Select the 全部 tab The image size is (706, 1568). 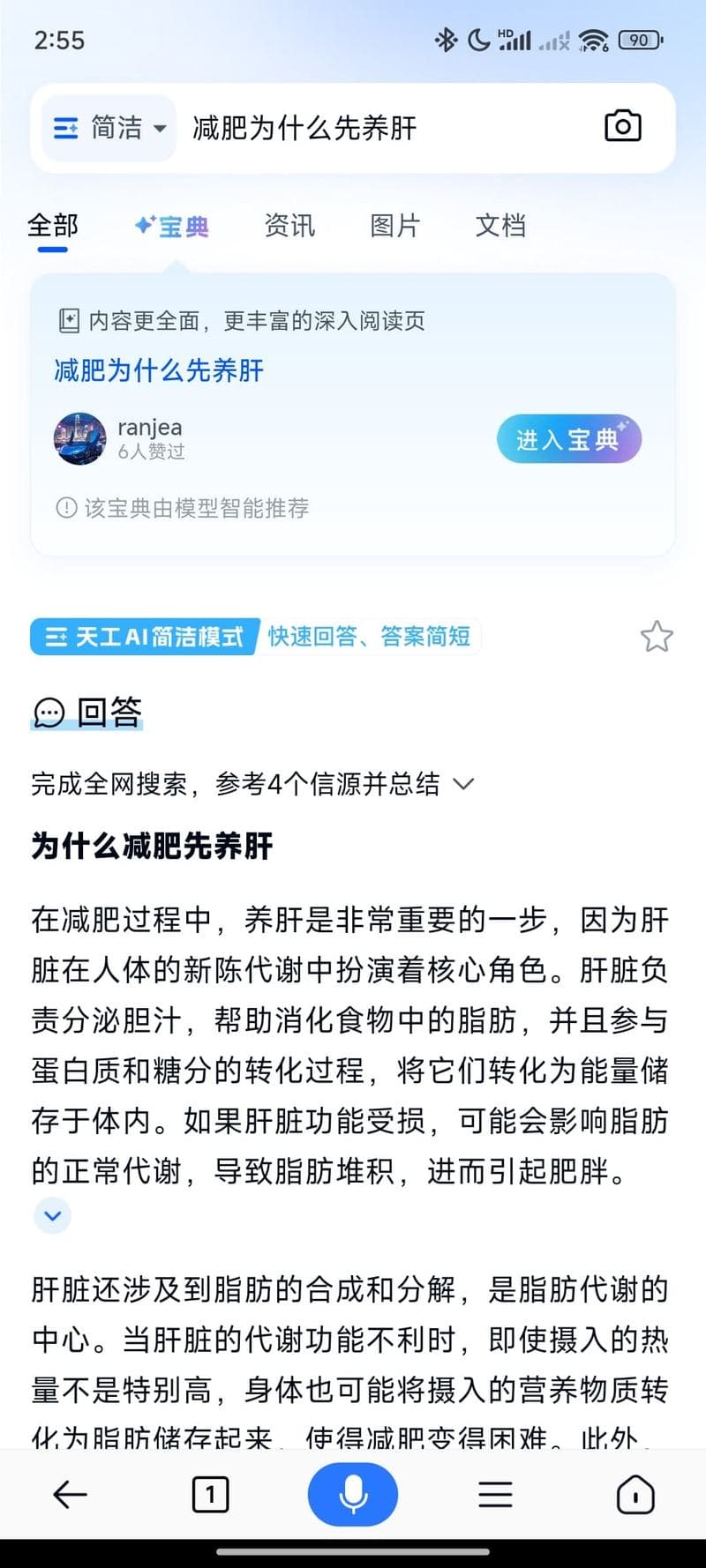coord(53,226)
